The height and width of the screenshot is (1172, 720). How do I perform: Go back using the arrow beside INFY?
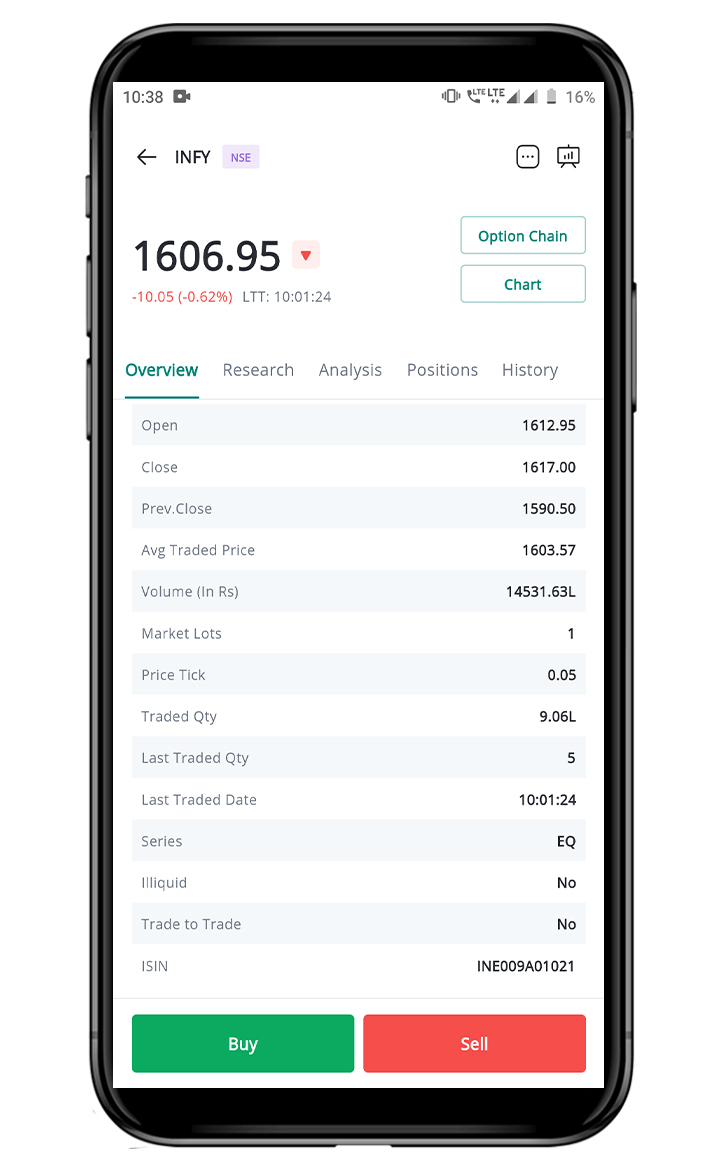(x=147, y=157)
